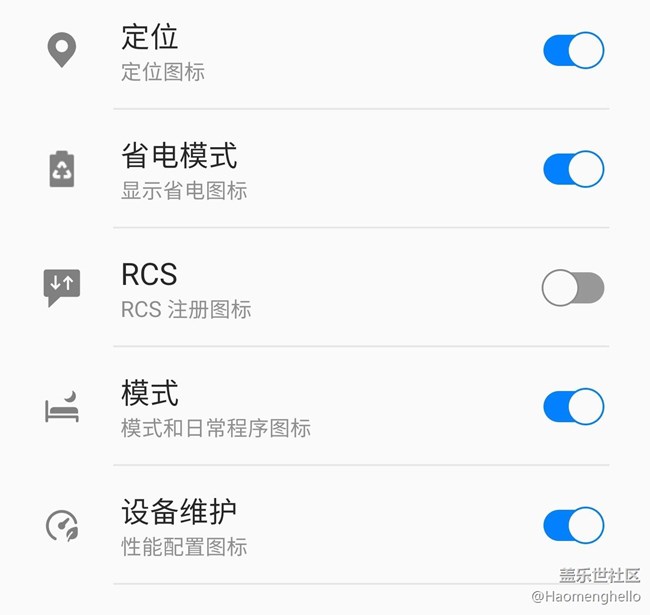Viewport: 650px width, 615px height.
Task: Disable the 省电模式 icon switch
Action: (573, 169)
